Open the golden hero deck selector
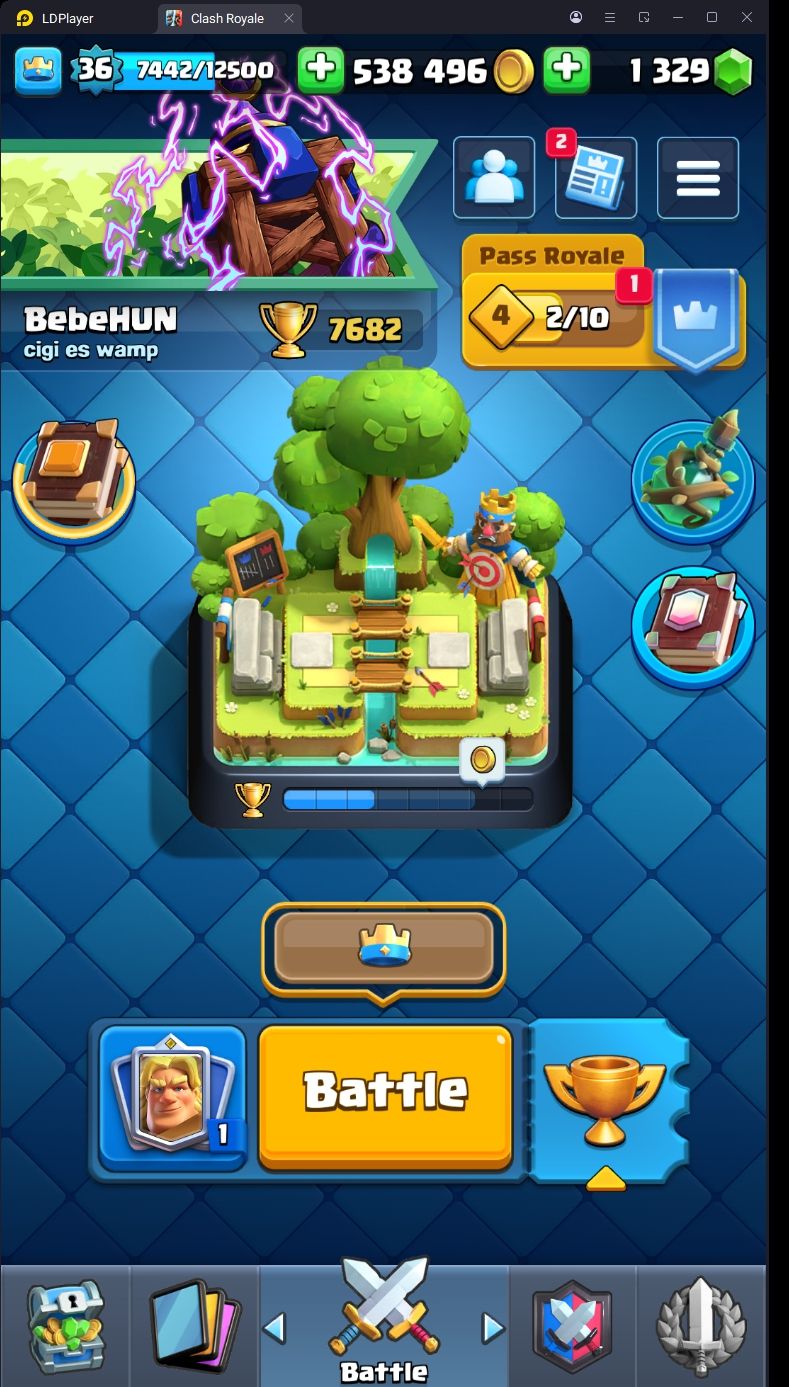The width and height of the screenshot is (789, 1387). click(x=173, y=1097)
